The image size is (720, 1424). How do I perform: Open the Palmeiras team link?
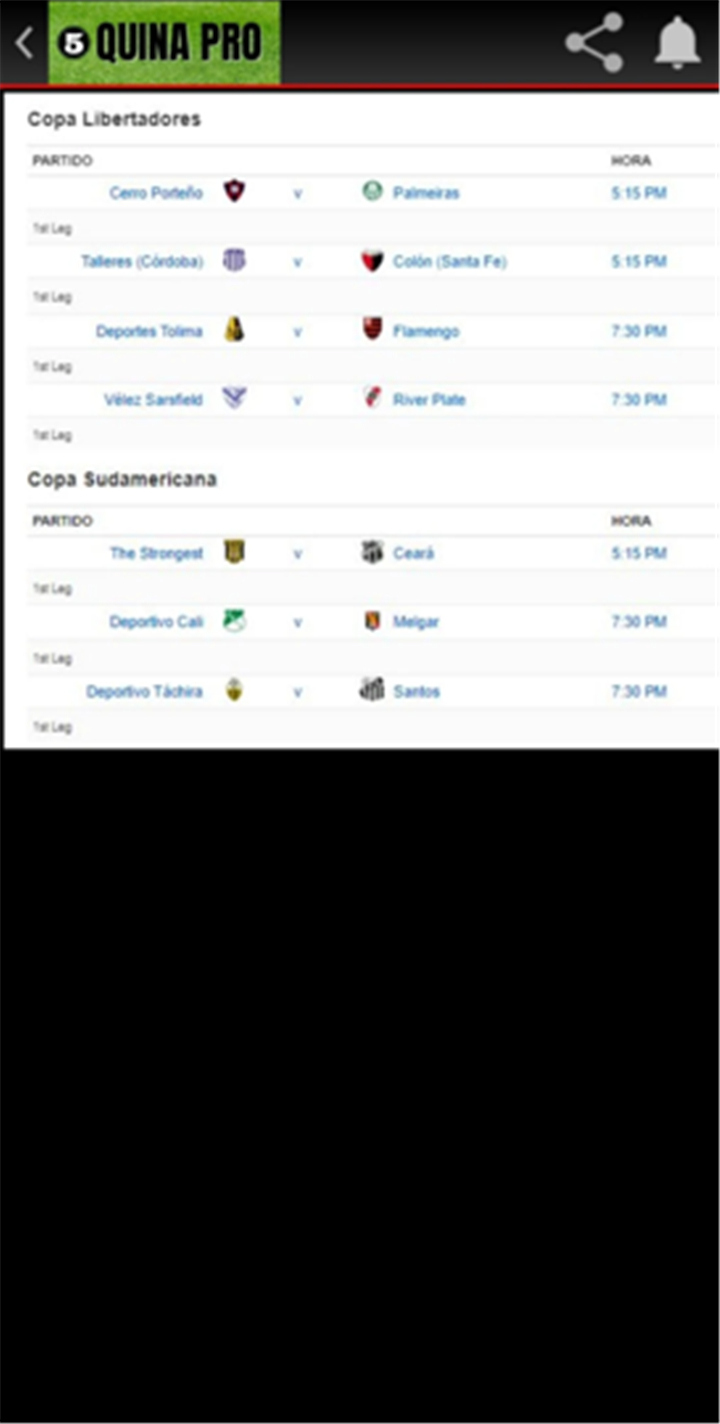[426, 193]
